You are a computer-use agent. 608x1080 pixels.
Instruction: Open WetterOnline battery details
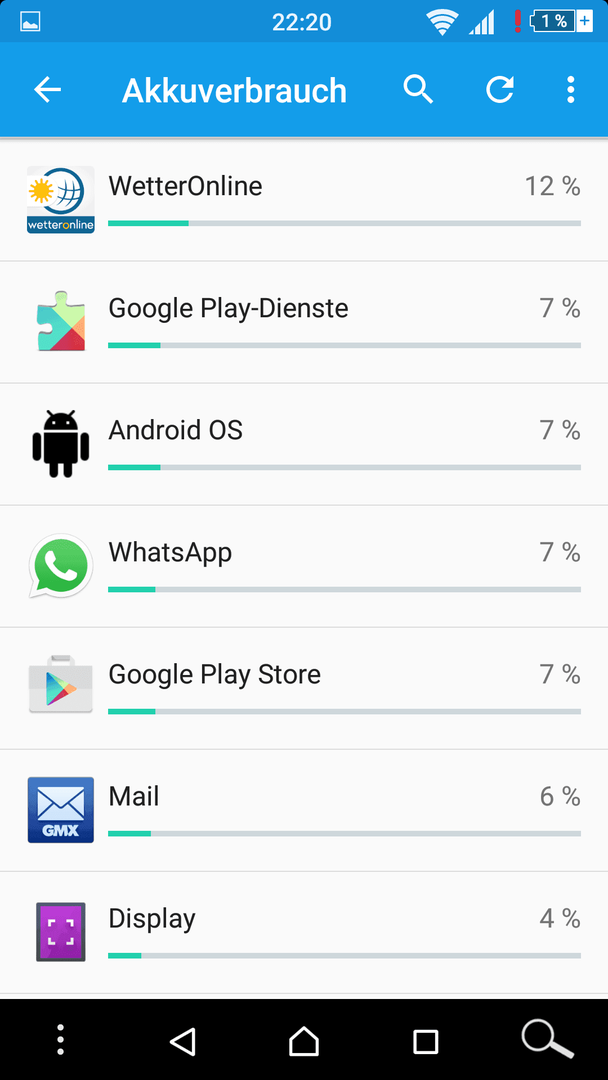click(x=304, y=200)
